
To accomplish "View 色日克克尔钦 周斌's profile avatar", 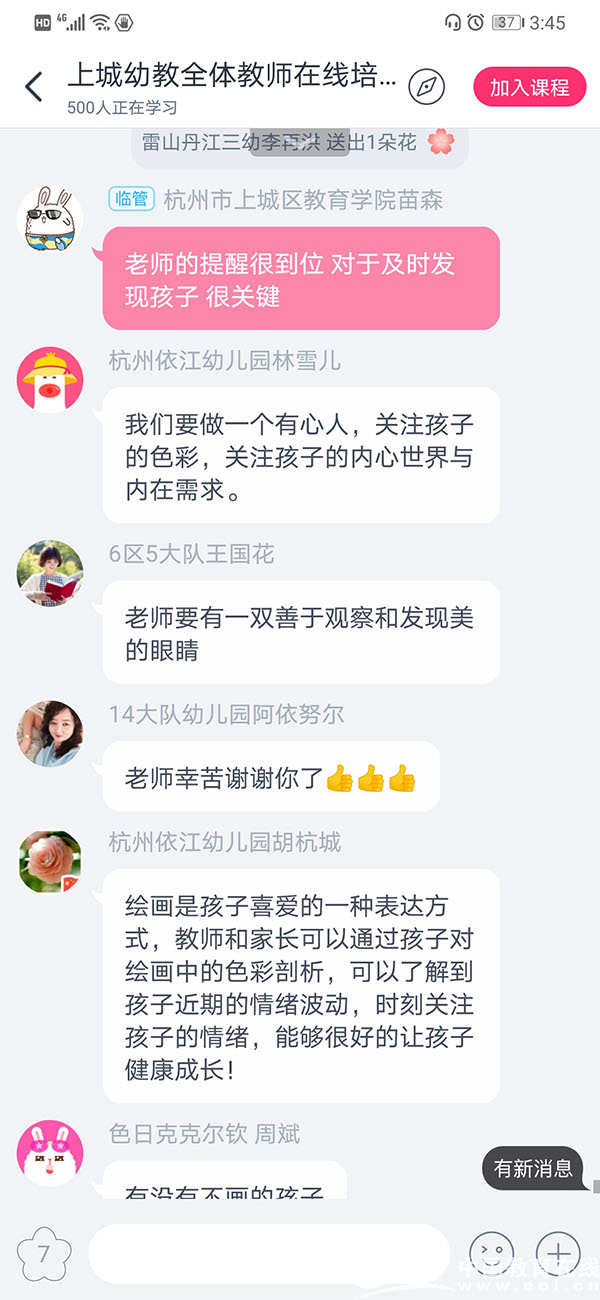I will coord(50,1153).
